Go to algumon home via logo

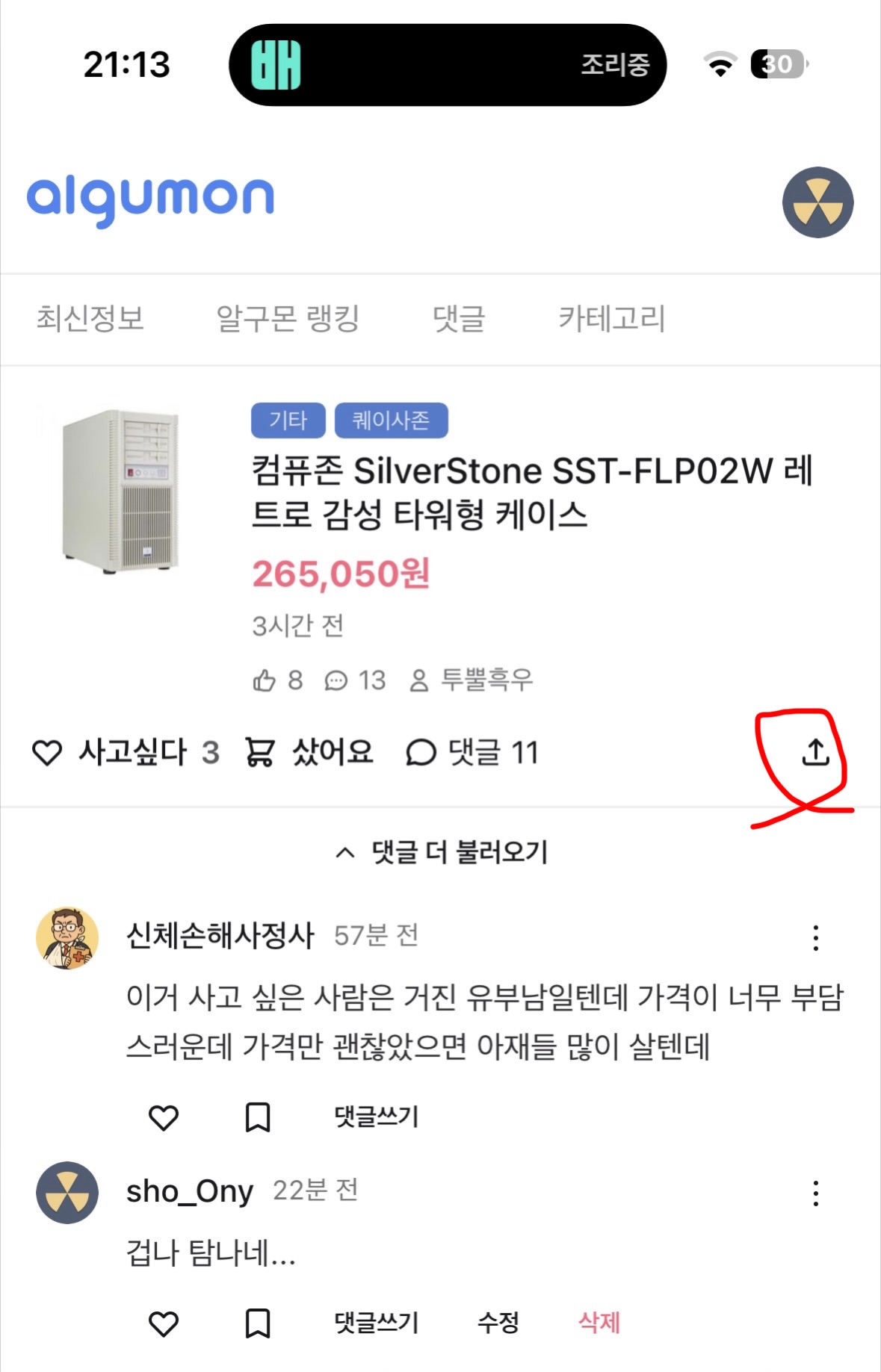pyautogui.click(x=151, y=199)
